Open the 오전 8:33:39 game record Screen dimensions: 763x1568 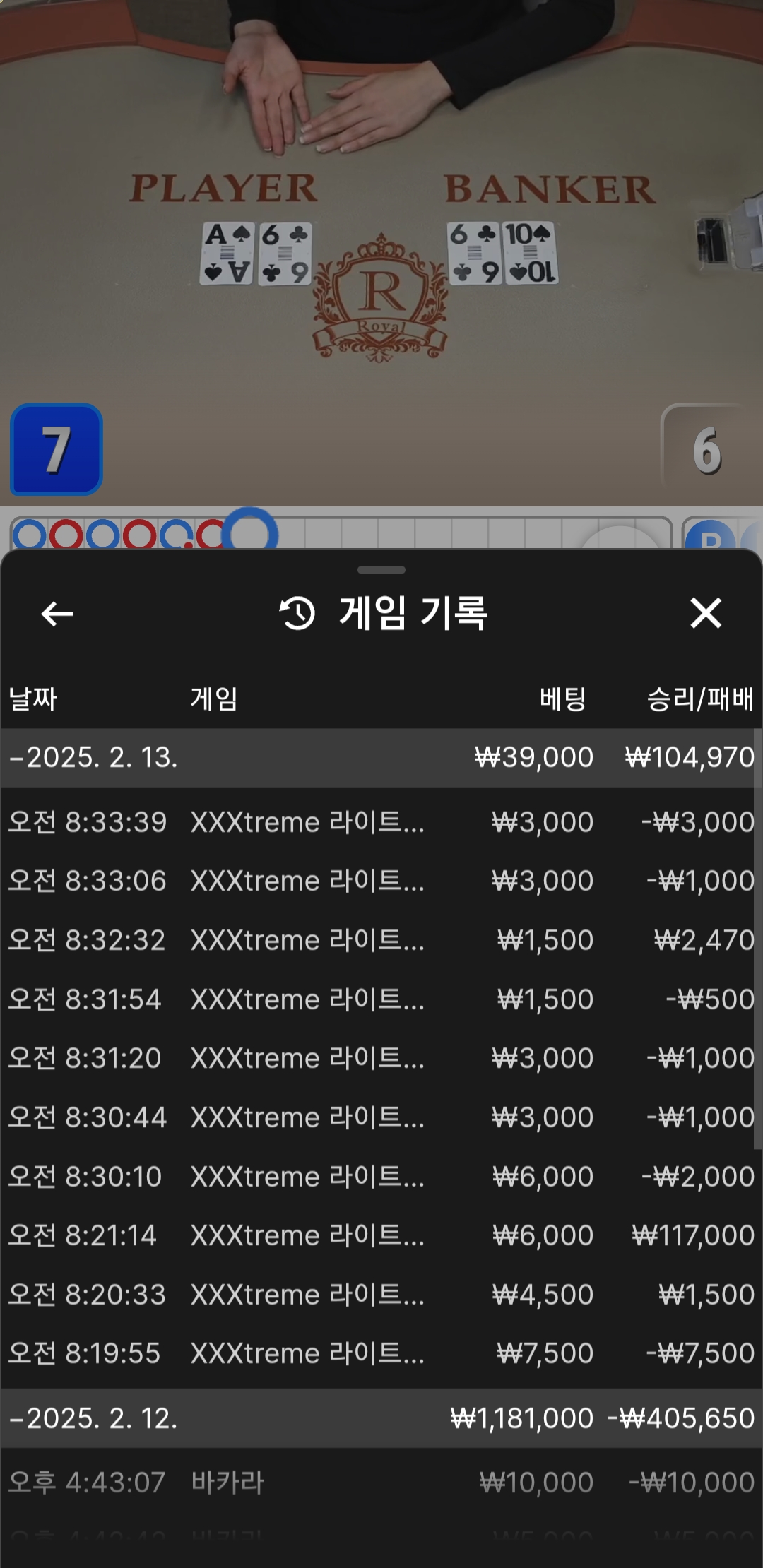[x=380, y=822]
